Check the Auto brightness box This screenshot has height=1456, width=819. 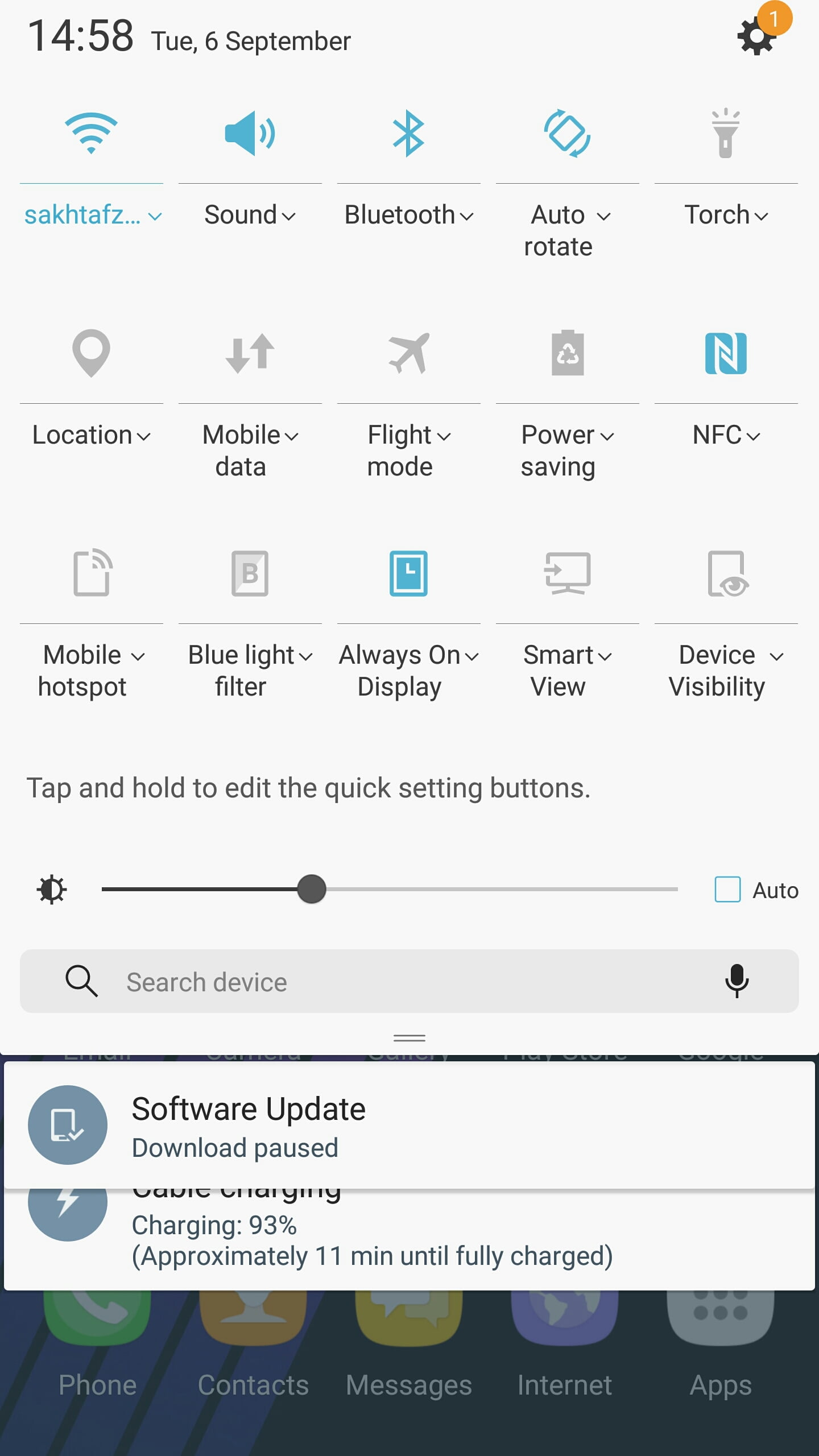coord(727,890)
